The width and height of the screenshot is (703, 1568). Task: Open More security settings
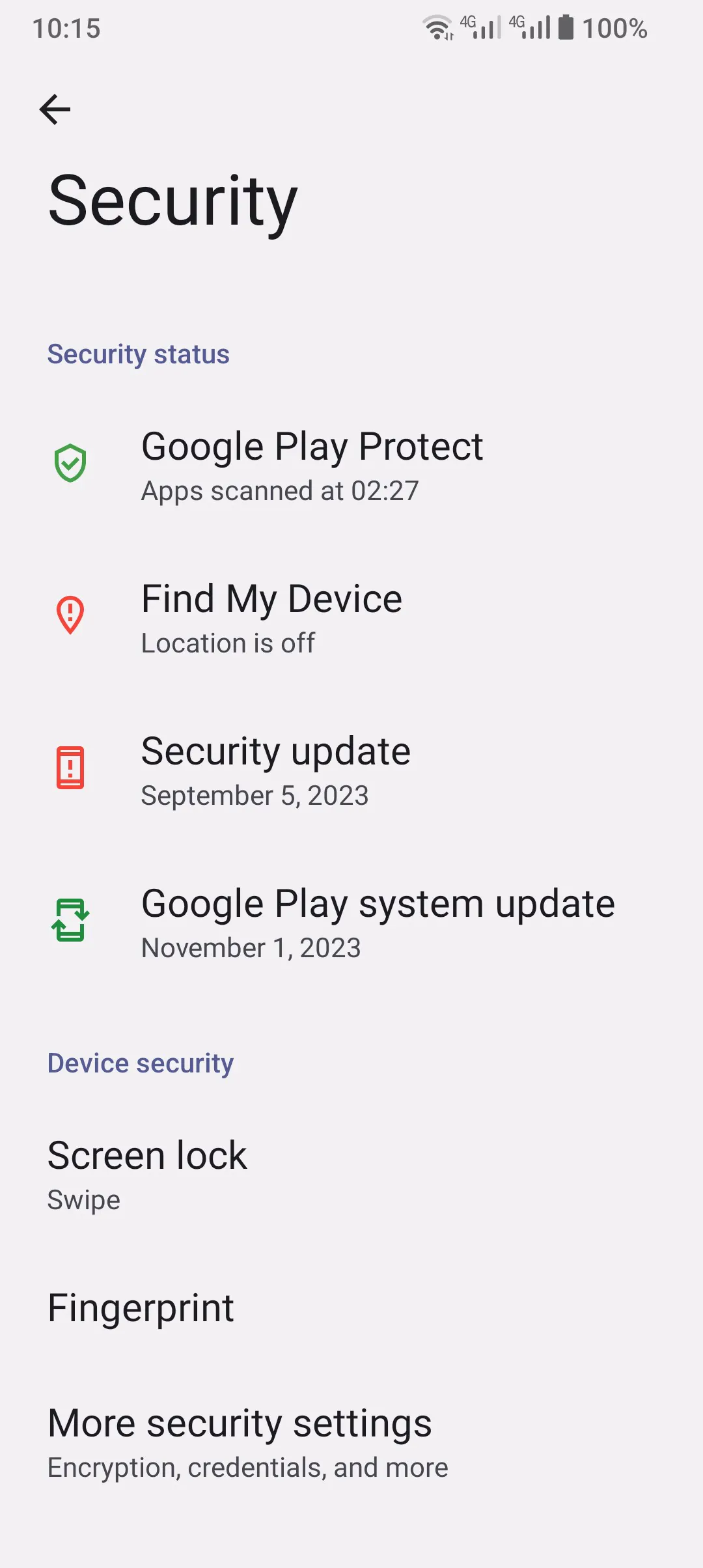click(247, 1442)
